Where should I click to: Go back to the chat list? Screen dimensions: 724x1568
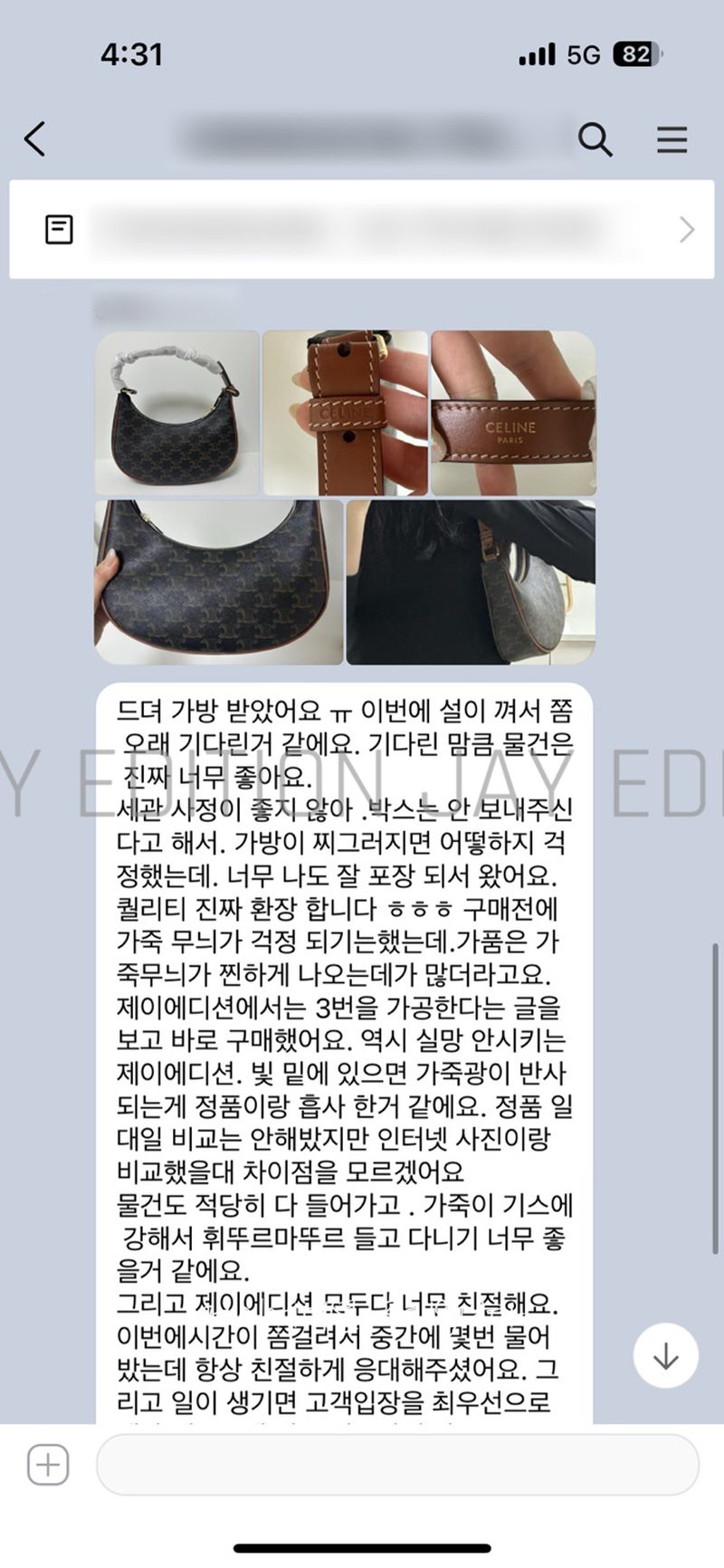click(35, 139)
